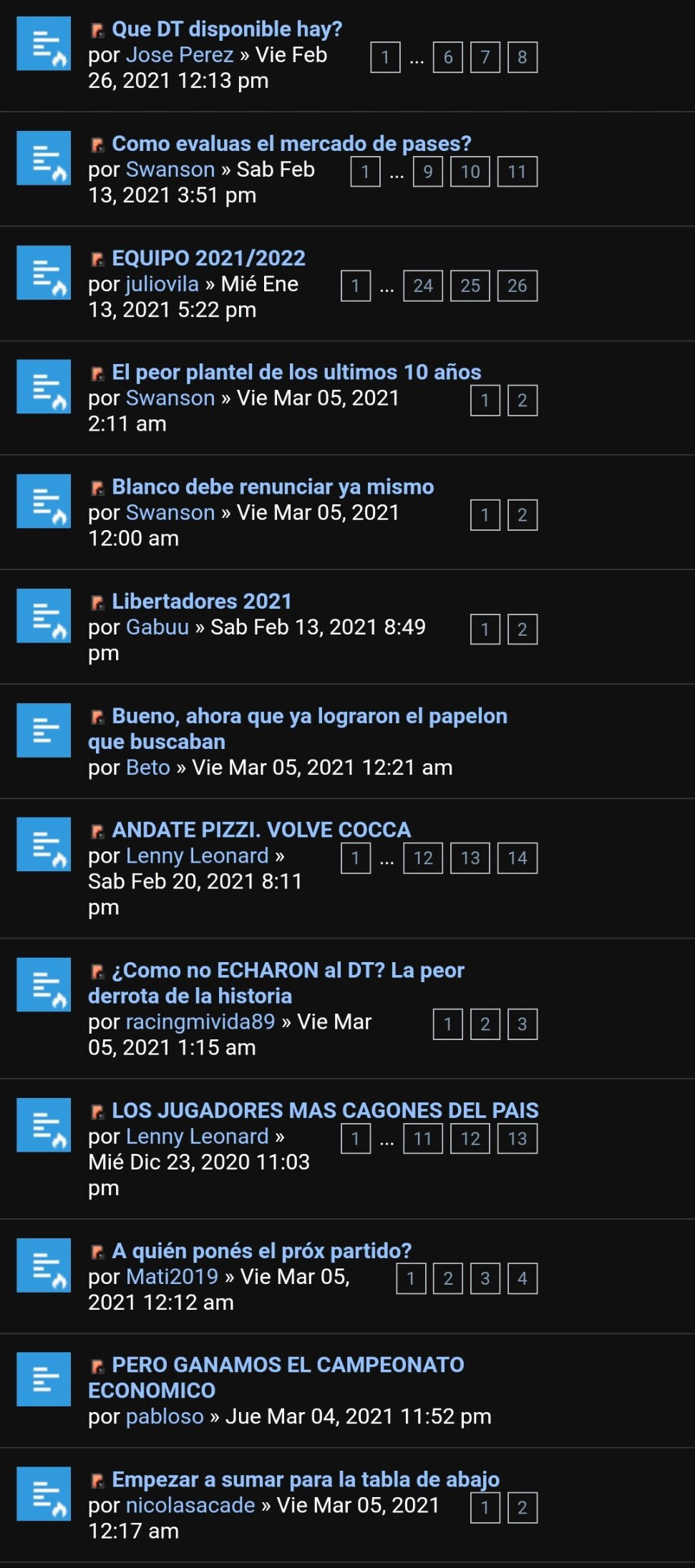
Task: View nicolasacade's profile
Action: pyautogui.click(x=190, y=1505)
